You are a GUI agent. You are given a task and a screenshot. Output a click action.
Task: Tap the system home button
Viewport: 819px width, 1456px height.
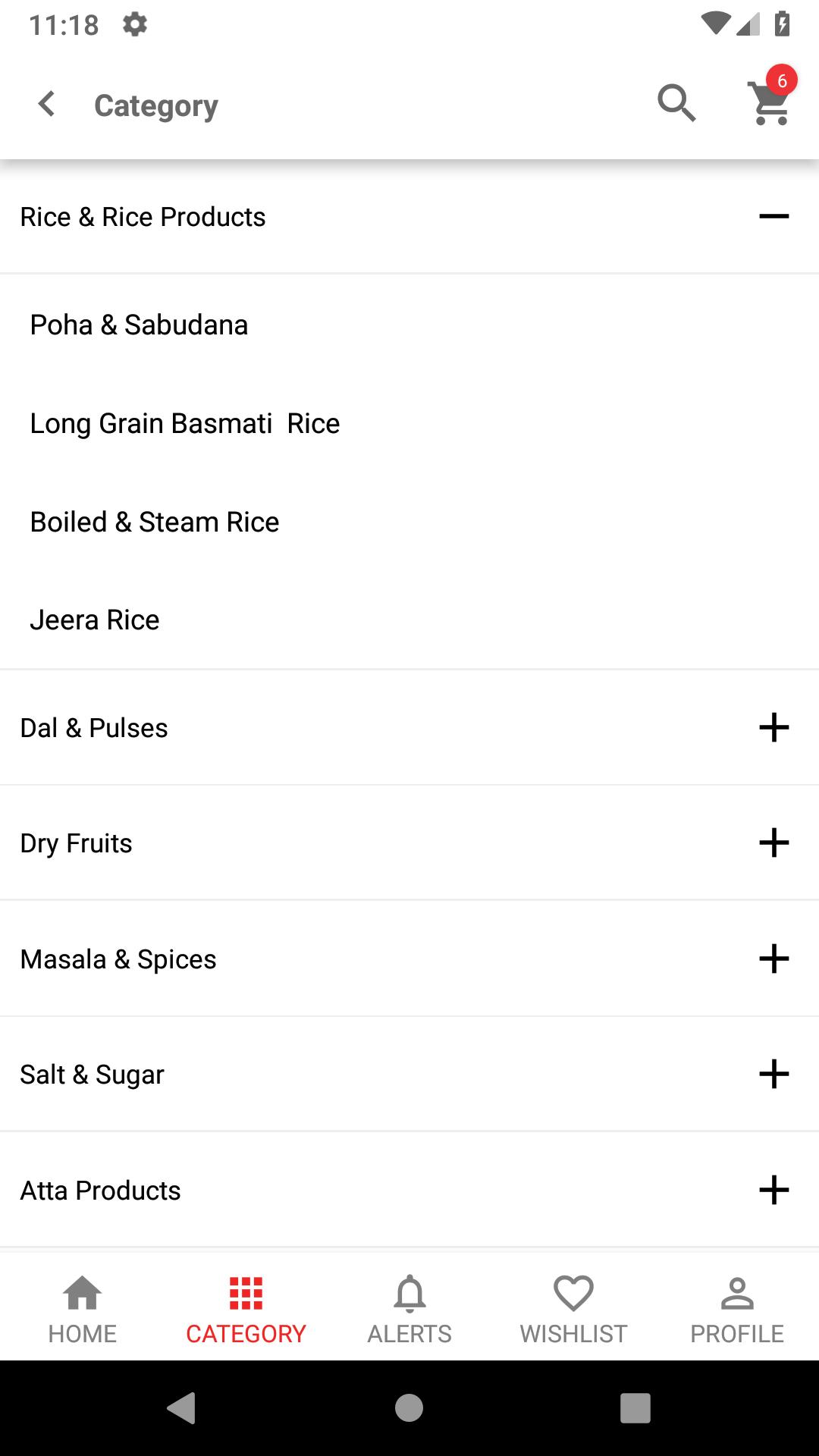409,1408
